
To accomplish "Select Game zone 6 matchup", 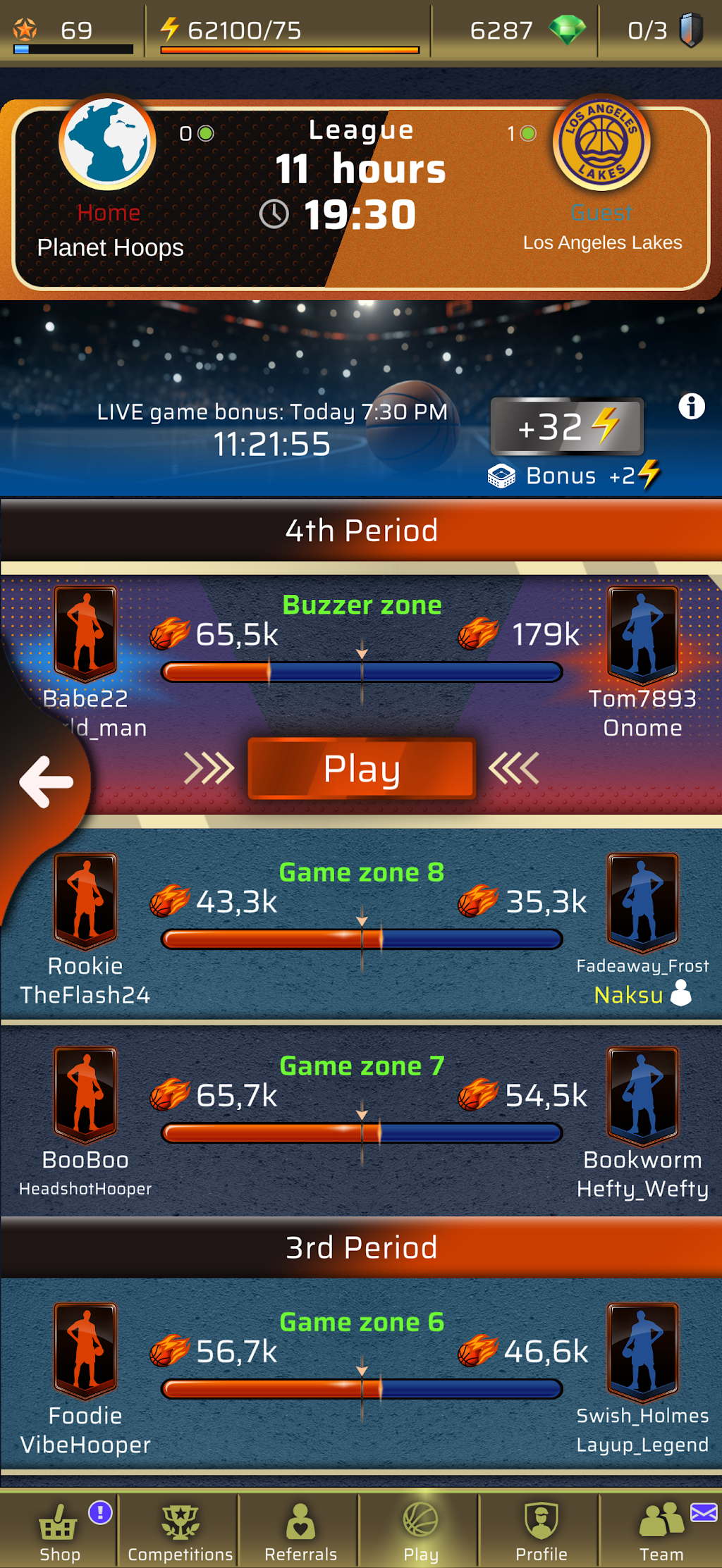I will tap(361, 1374).
